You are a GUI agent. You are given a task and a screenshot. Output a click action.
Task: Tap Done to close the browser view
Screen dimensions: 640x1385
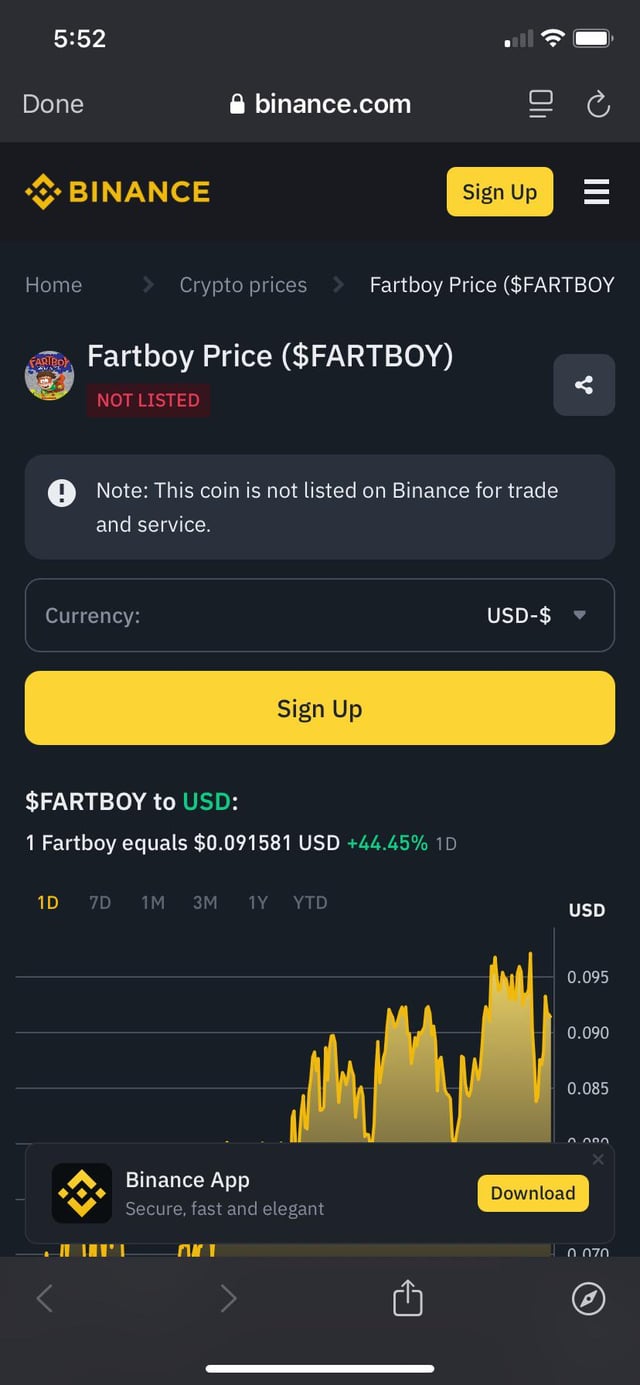tap(53, 104)
